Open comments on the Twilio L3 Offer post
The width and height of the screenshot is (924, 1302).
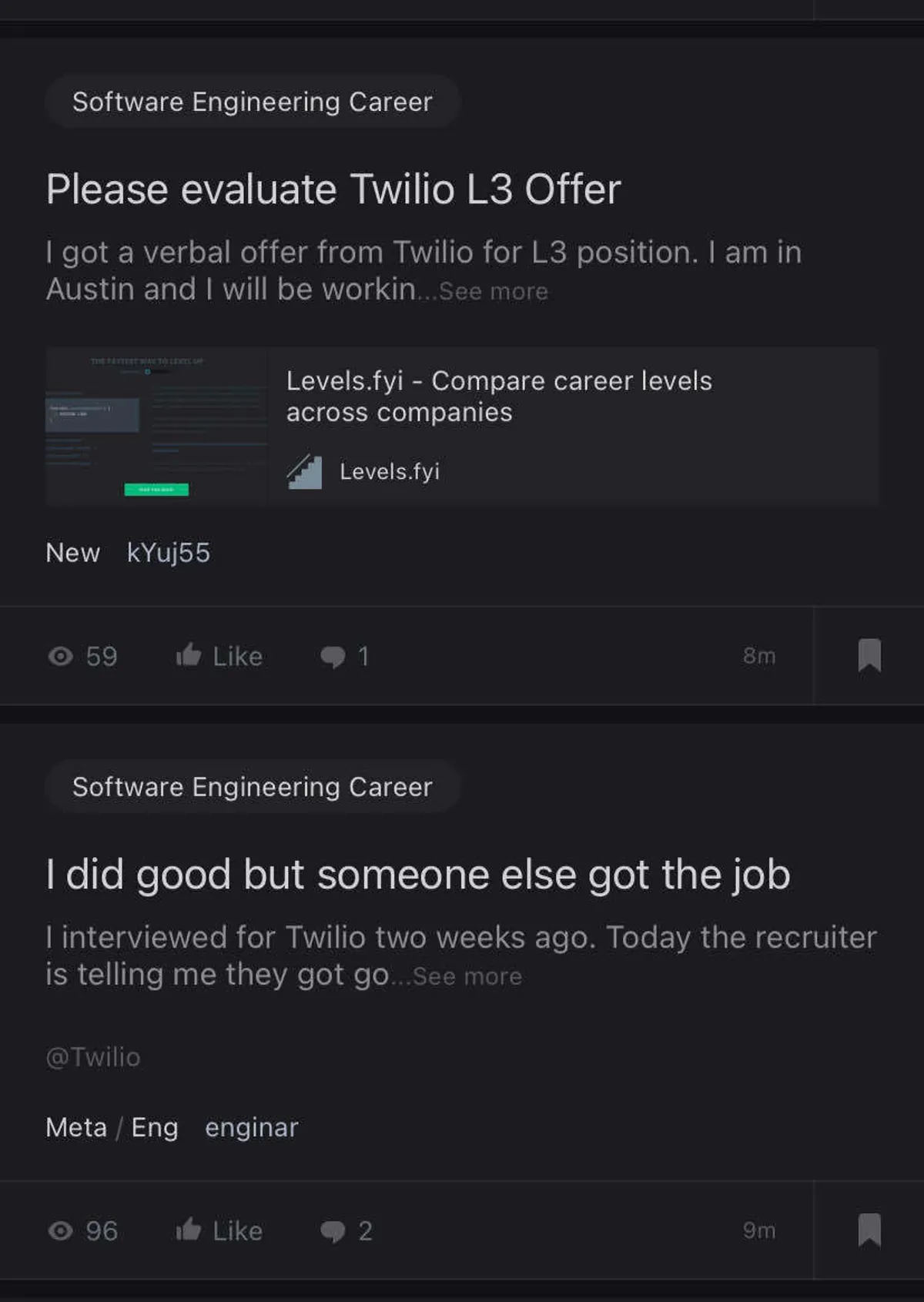[x=344, y=656]
